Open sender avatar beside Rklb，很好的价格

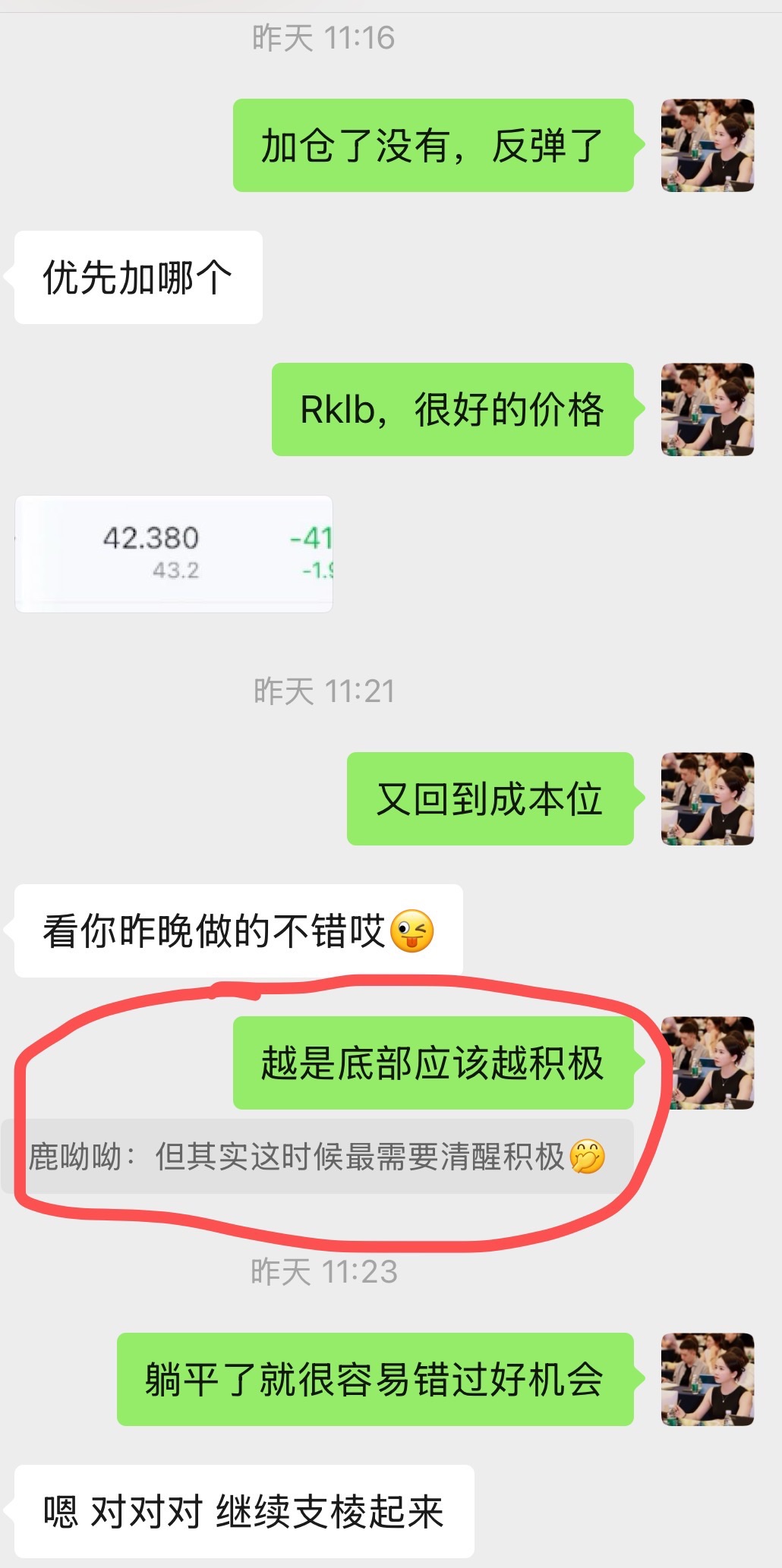pyautogui.click(x=707, y=409)
